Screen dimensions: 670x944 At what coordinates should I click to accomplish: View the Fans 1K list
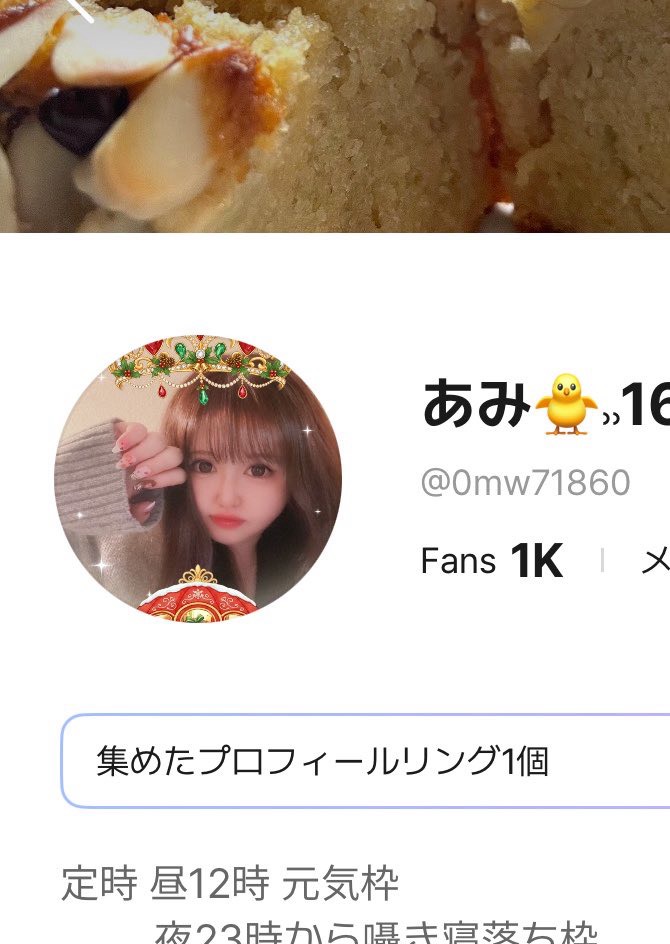(x=492, y=562)
